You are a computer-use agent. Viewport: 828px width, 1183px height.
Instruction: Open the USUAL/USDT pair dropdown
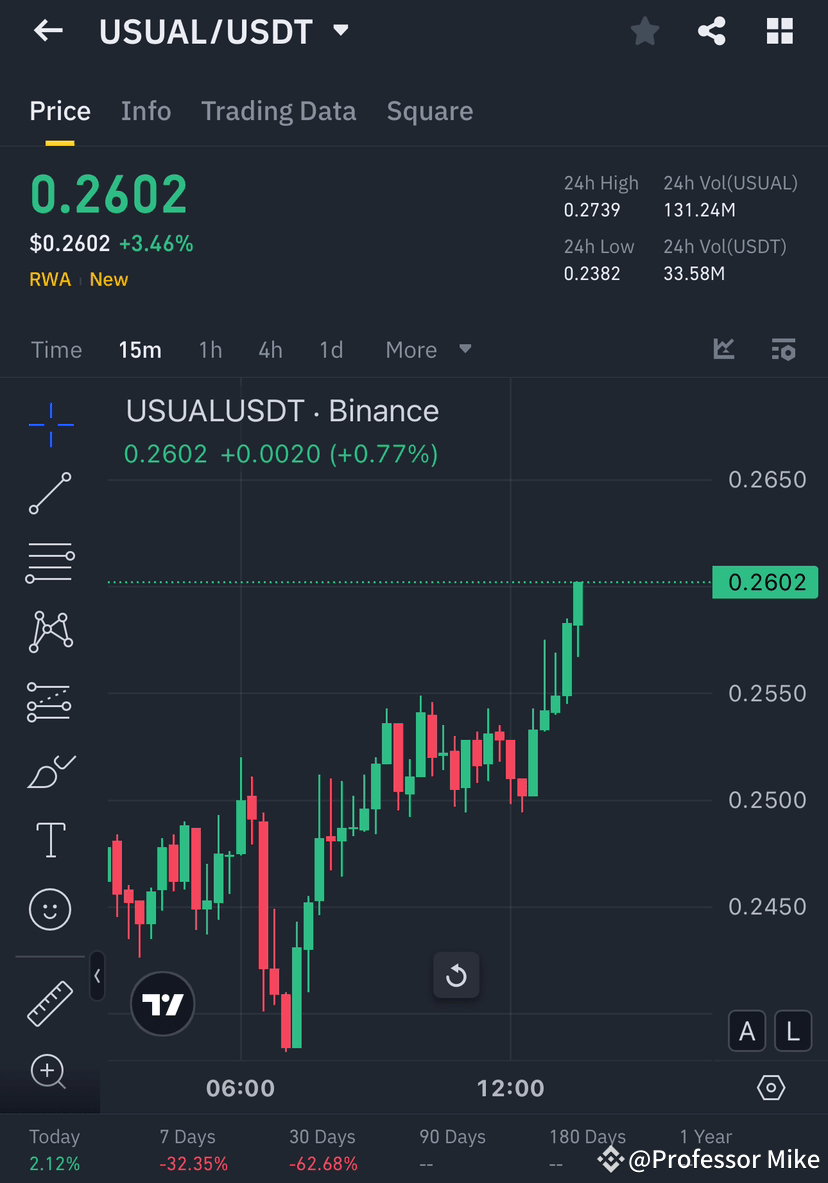pos(339,31)
